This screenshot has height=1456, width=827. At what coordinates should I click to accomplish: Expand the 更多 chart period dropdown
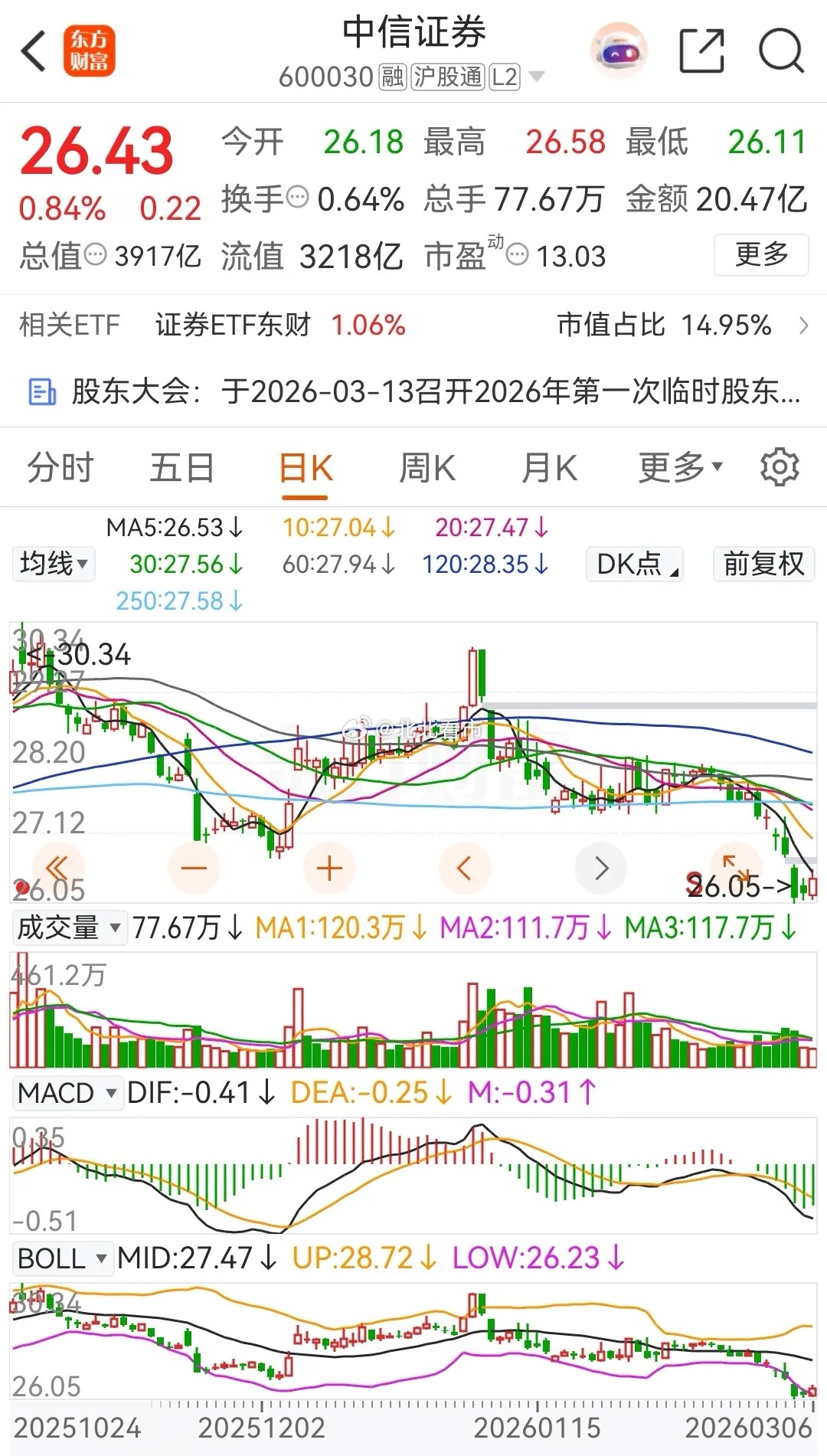[681, 466]
